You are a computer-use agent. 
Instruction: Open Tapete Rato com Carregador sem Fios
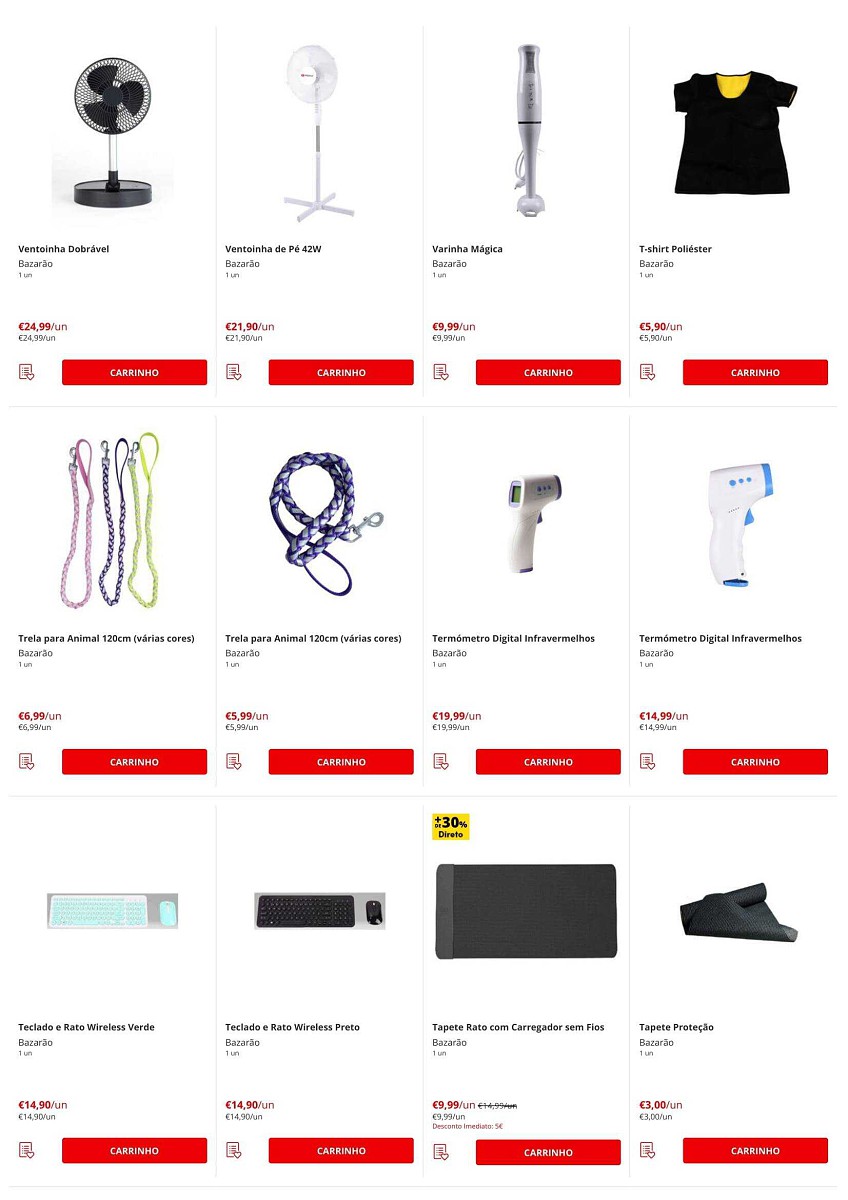[x=518, y=1027]
